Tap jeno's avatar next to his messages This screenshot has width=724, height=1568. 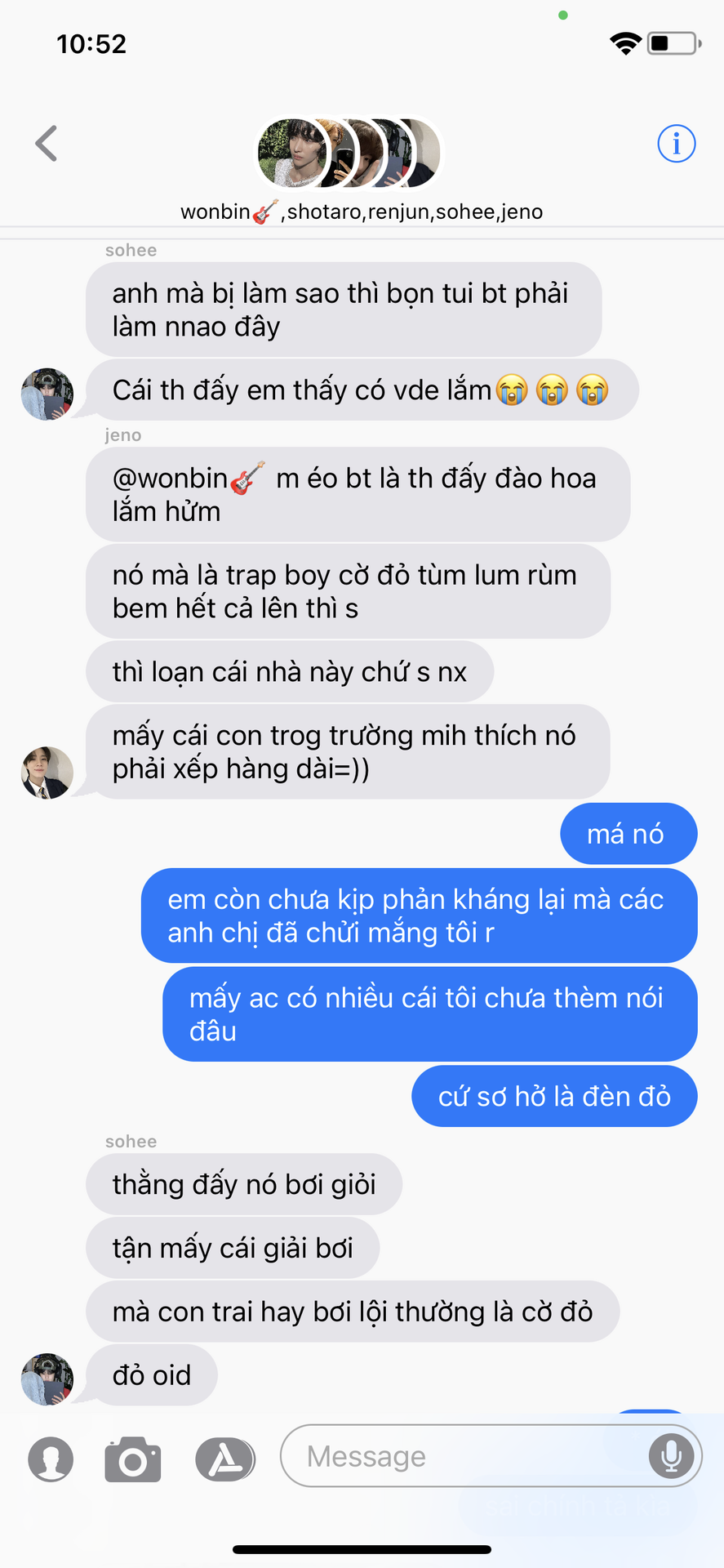click(47, 773)
